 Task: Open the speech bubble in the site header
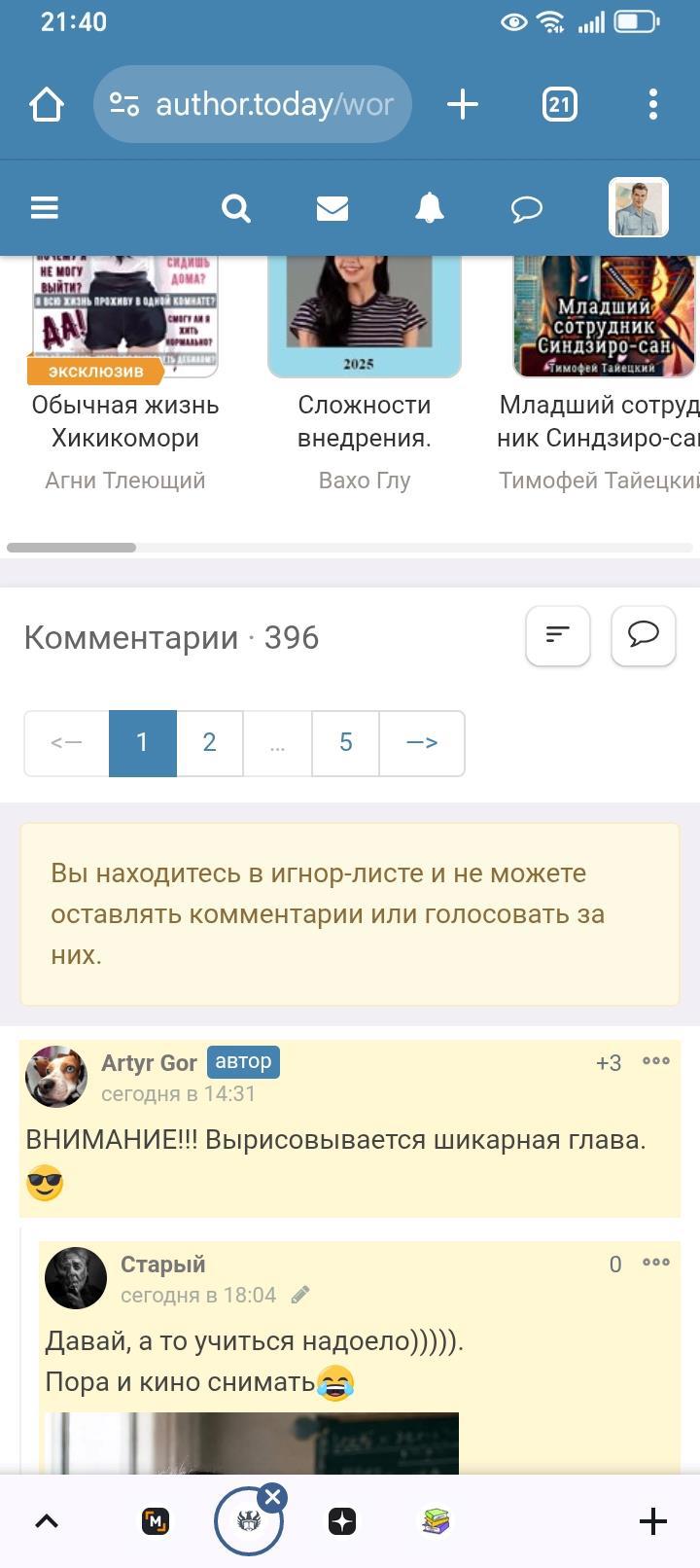[x=527, y=208]
